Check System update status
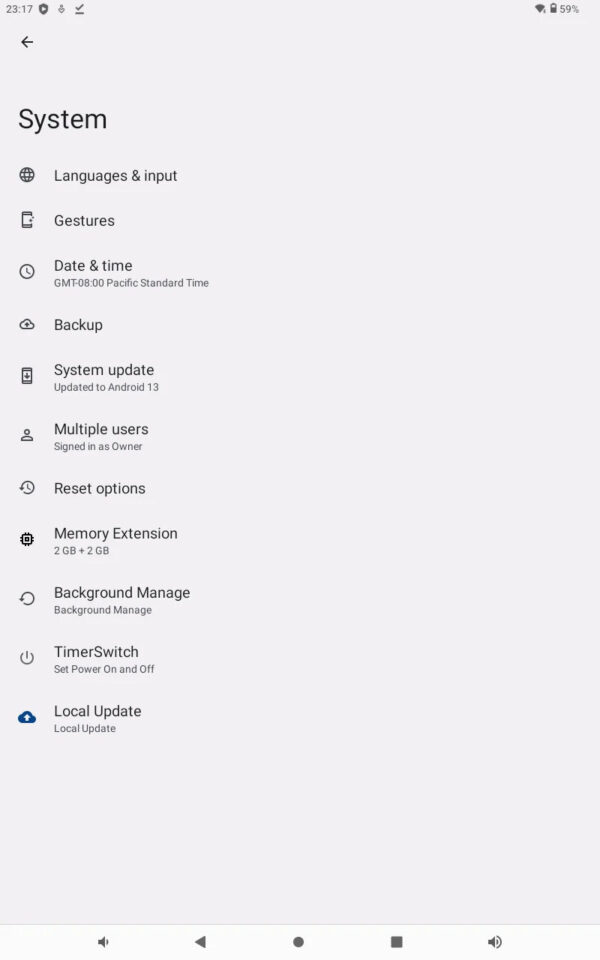Viewport: 600px width, 960px height. coord(300,377)
